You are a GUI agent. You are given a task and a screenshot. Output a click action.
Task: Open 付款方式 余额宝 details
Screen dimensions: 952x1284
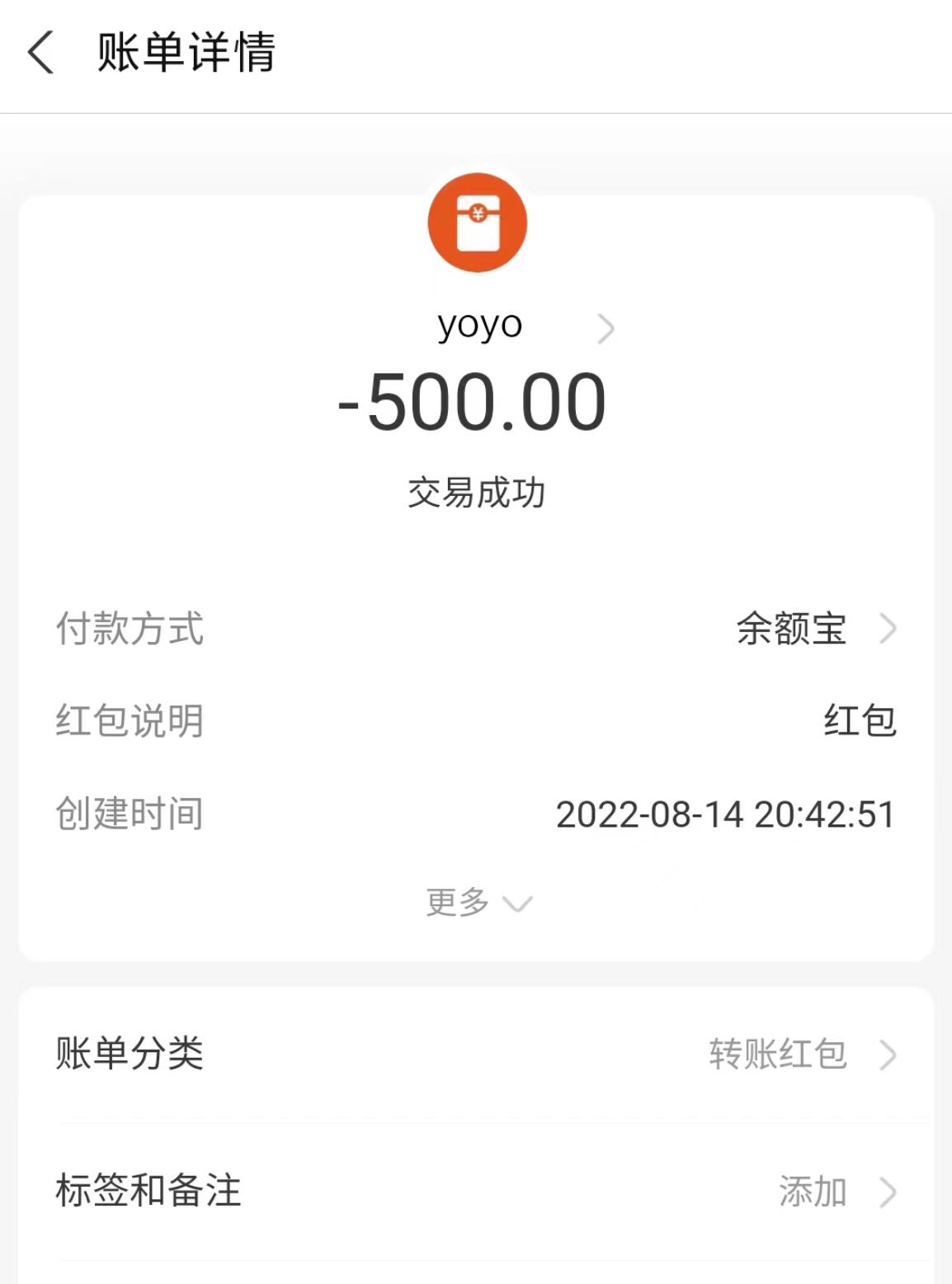pyautogui.click(x=813, y=629)
